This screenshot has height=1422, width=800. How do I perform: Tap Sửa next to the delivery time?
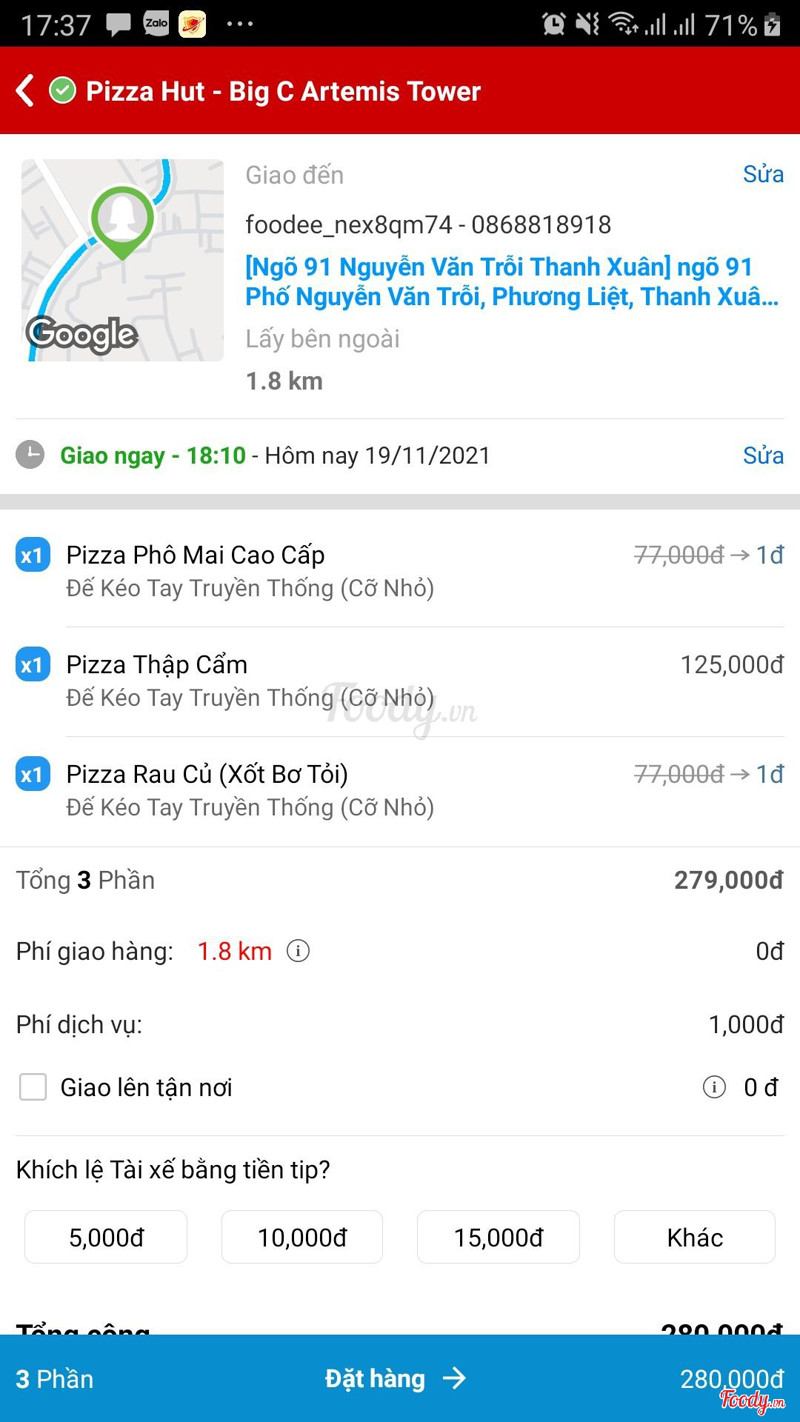point(762,456)
